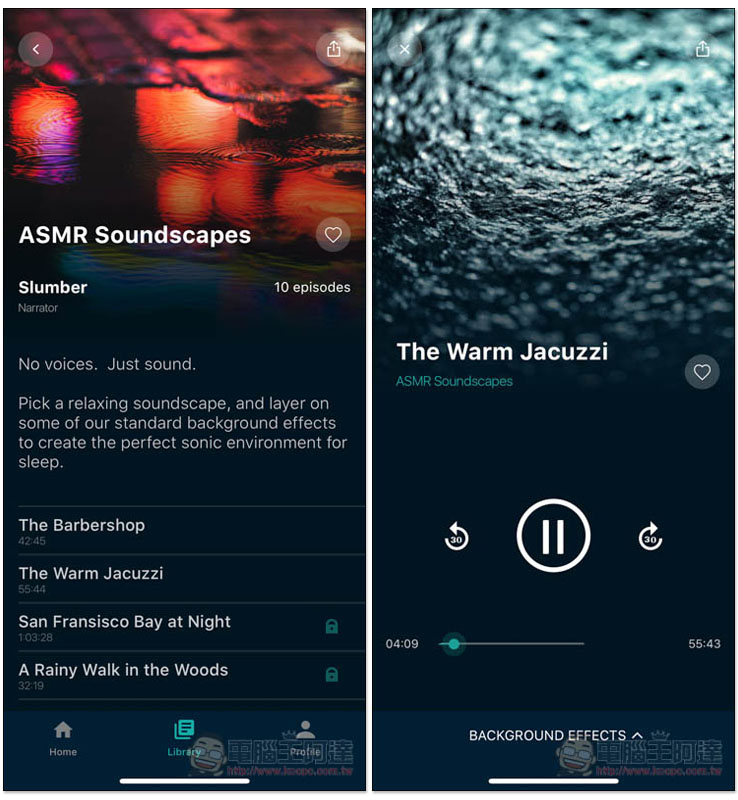Screen dimensions: 738x800
Task: Close the player screen
Action: [405, 49]
